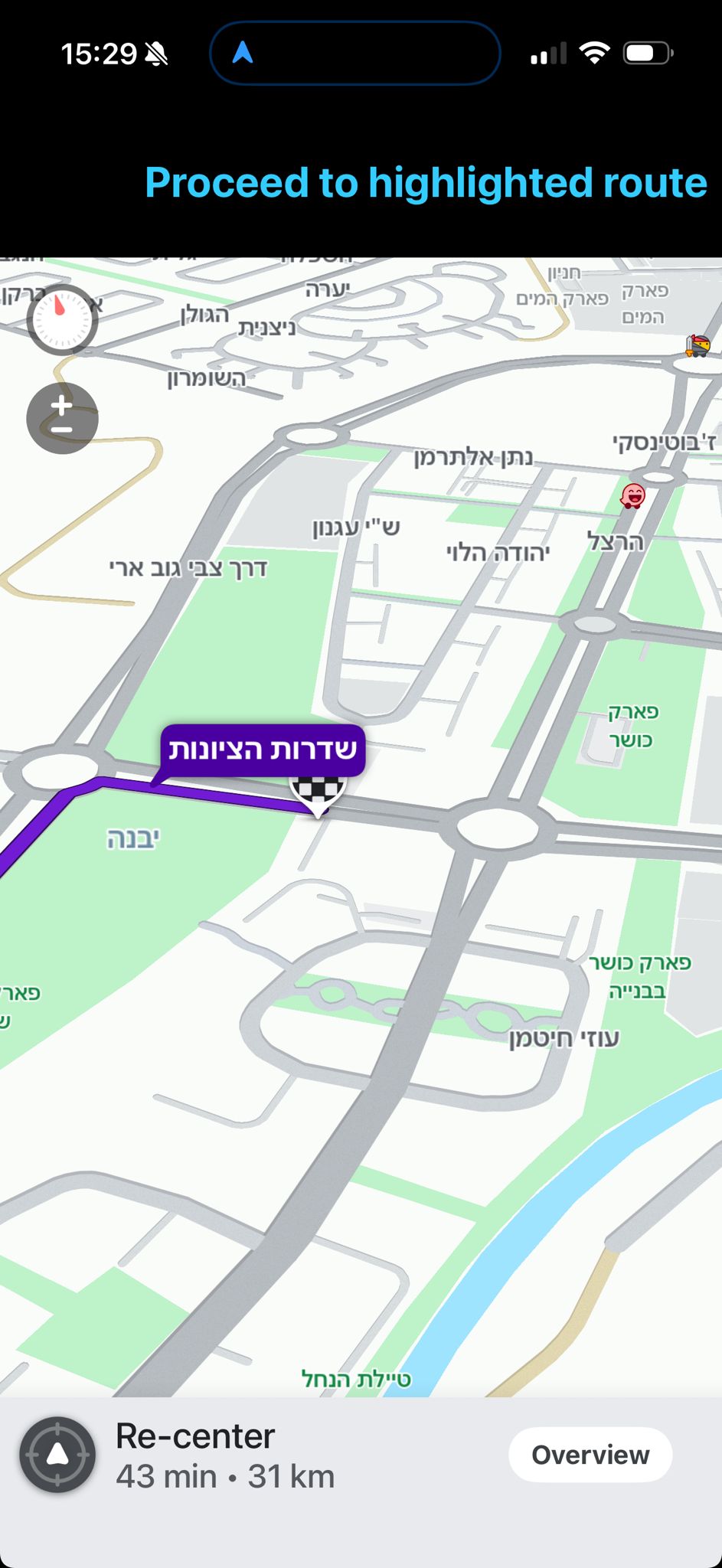This screenshot has width=722, height=1568.
Task: Open the ETA bar showing 43 min
Action: pos(225,1477)
